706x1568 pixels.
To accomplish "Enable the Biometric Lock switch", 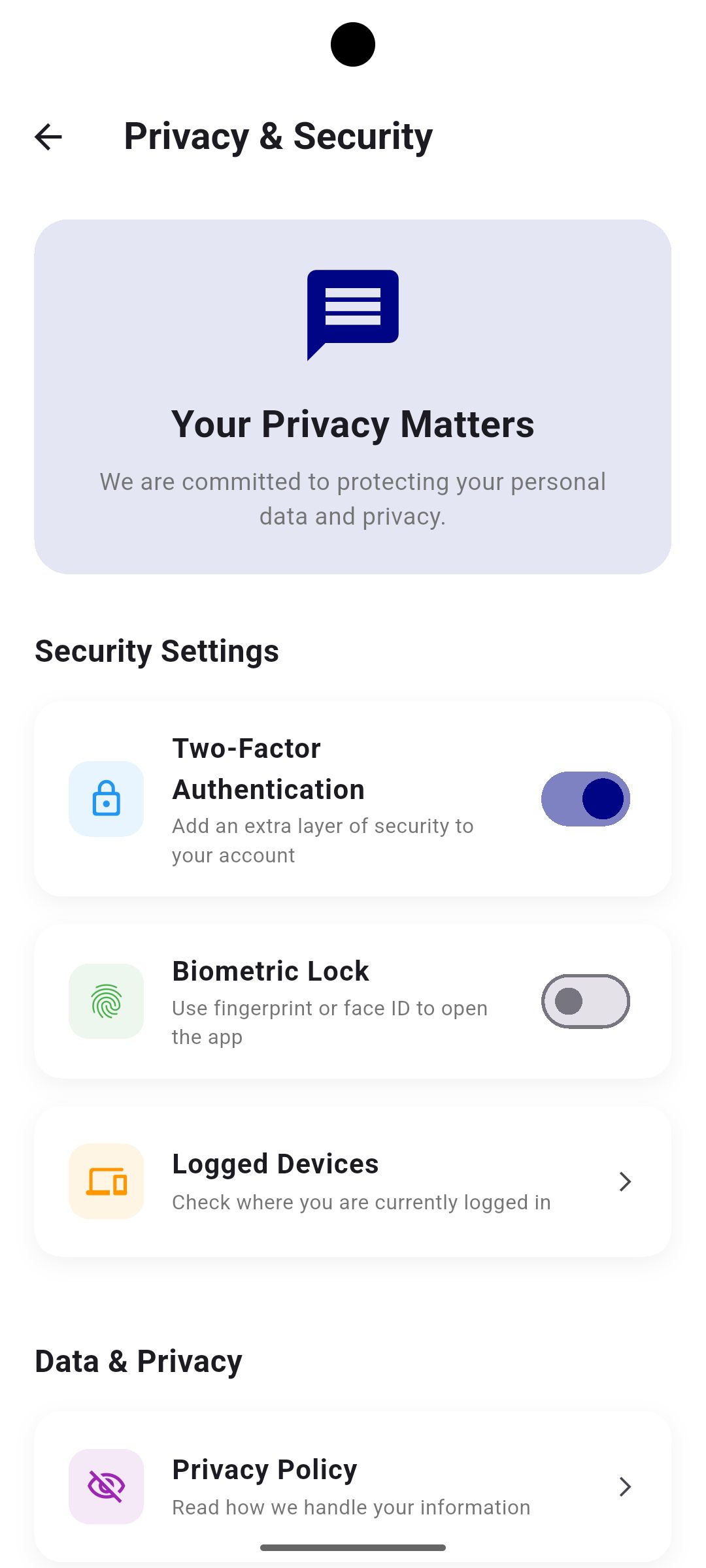I will [x=585, y=1001].
